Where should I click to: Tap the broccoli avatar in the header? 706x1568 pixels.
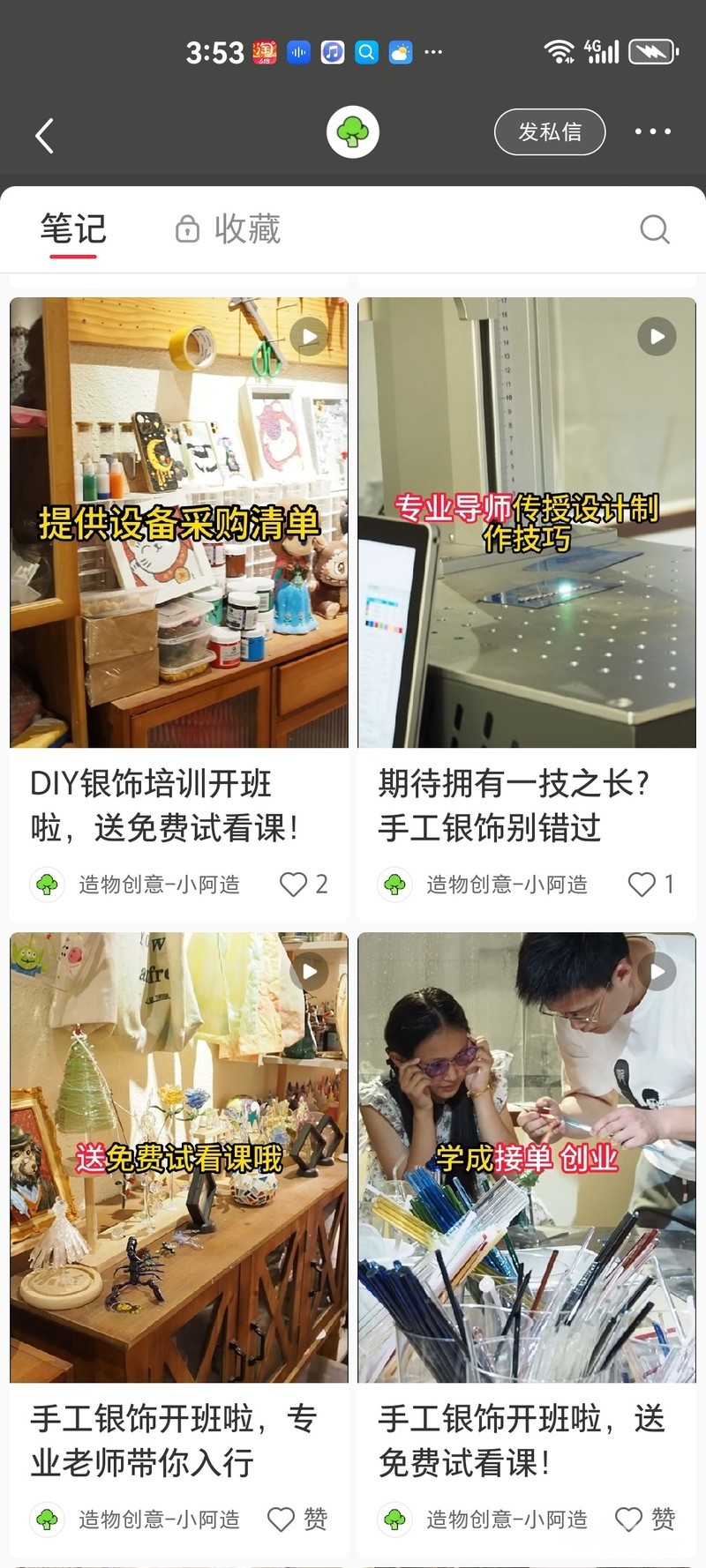353,132
